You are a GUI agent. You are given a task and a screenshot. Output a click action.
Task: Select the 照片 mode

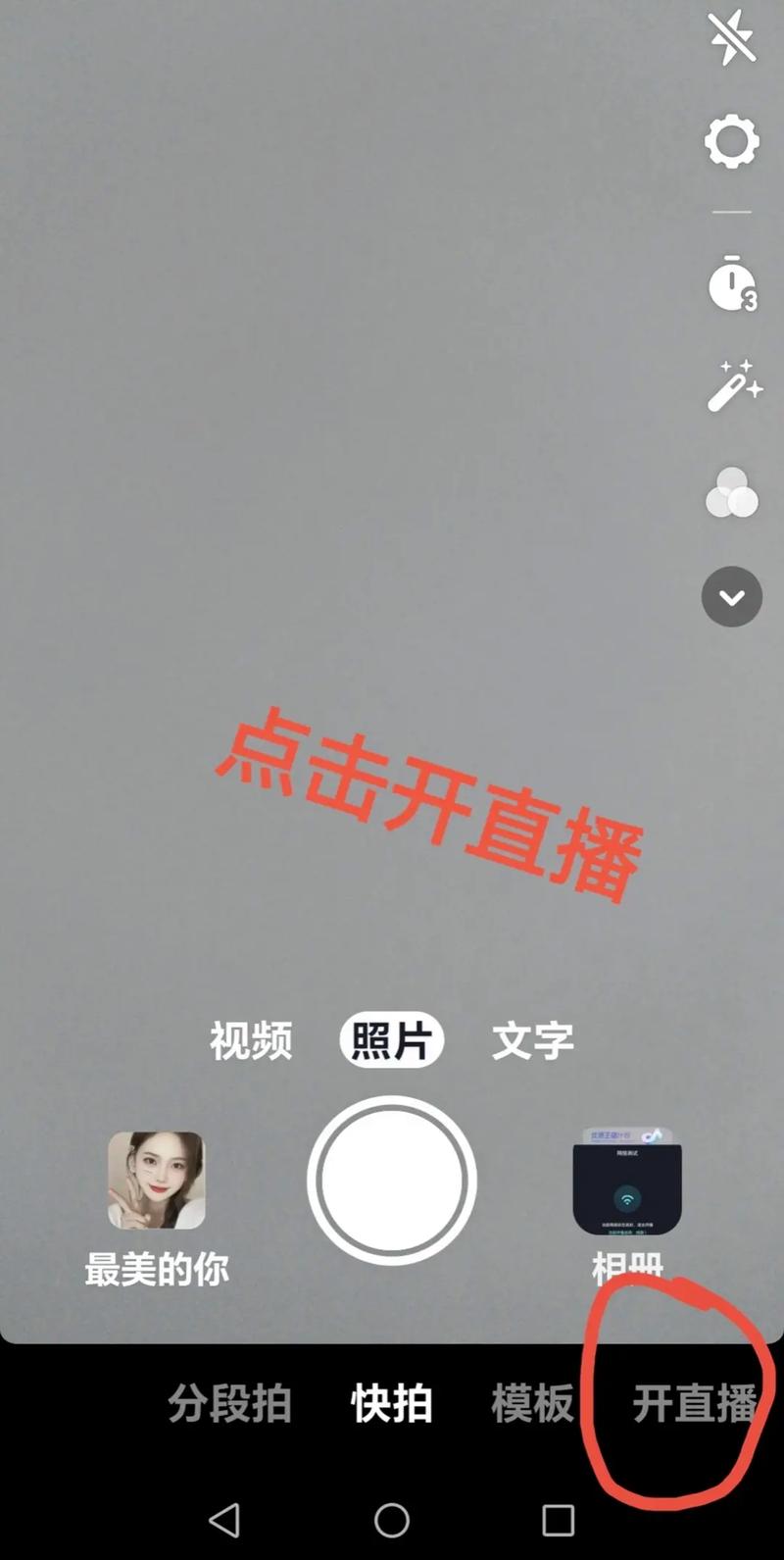coord(391,1040)
